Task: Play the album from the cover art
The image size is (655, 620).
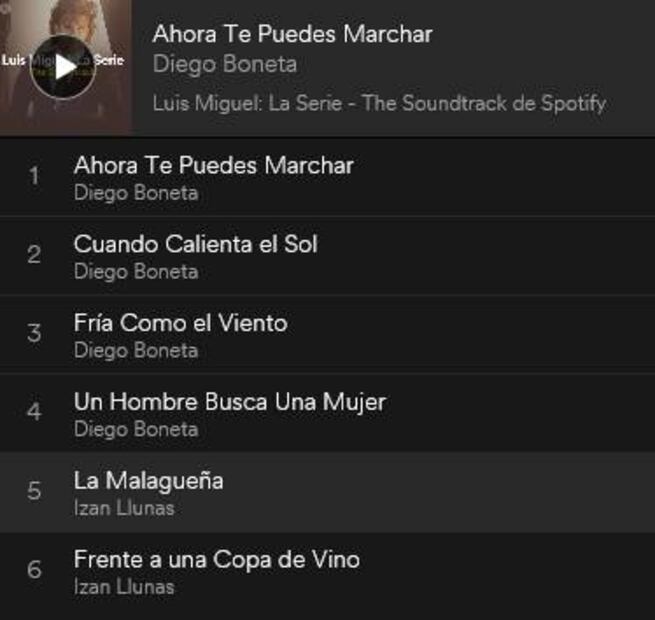Action: 63,66
